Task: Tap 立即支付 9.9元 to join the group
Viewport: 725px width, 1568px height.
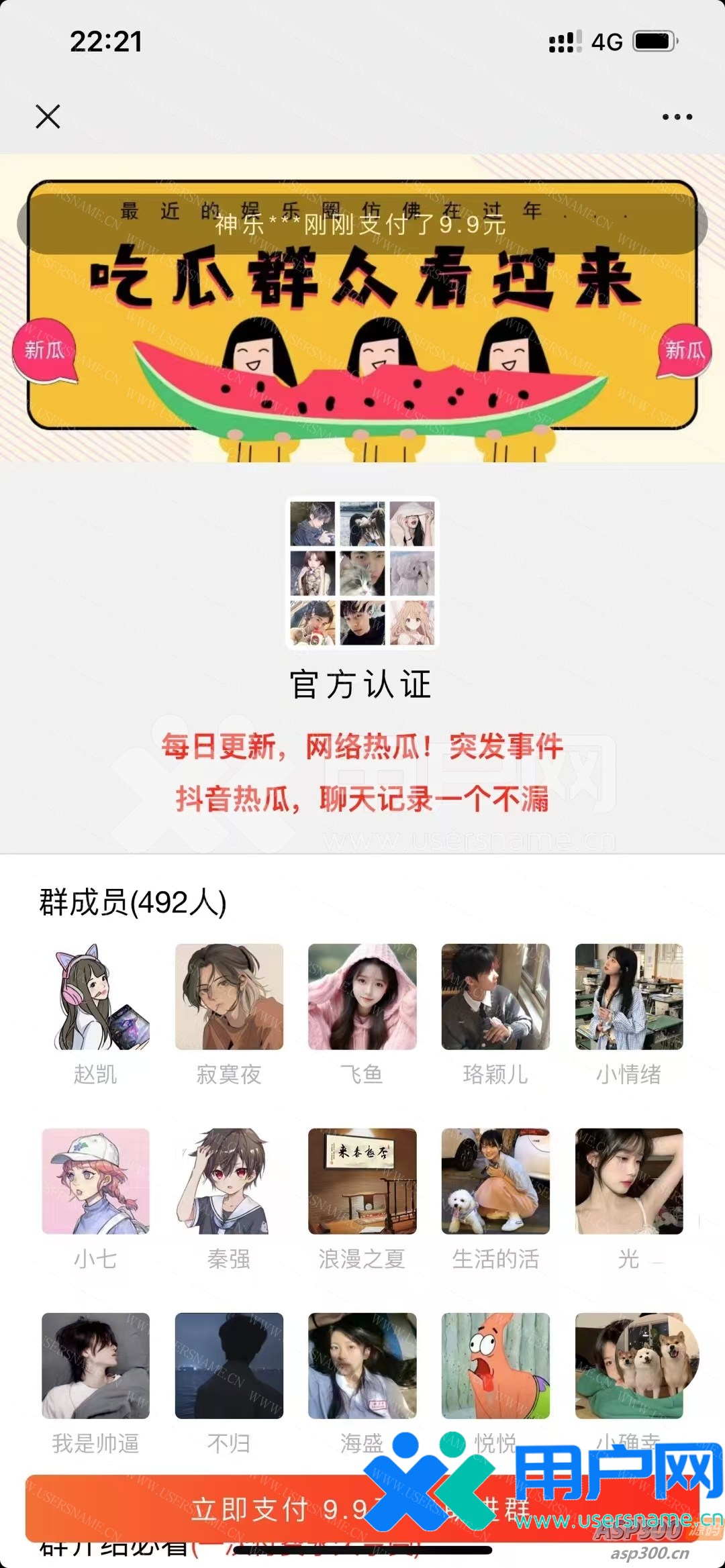Action: coord(269,1510)
